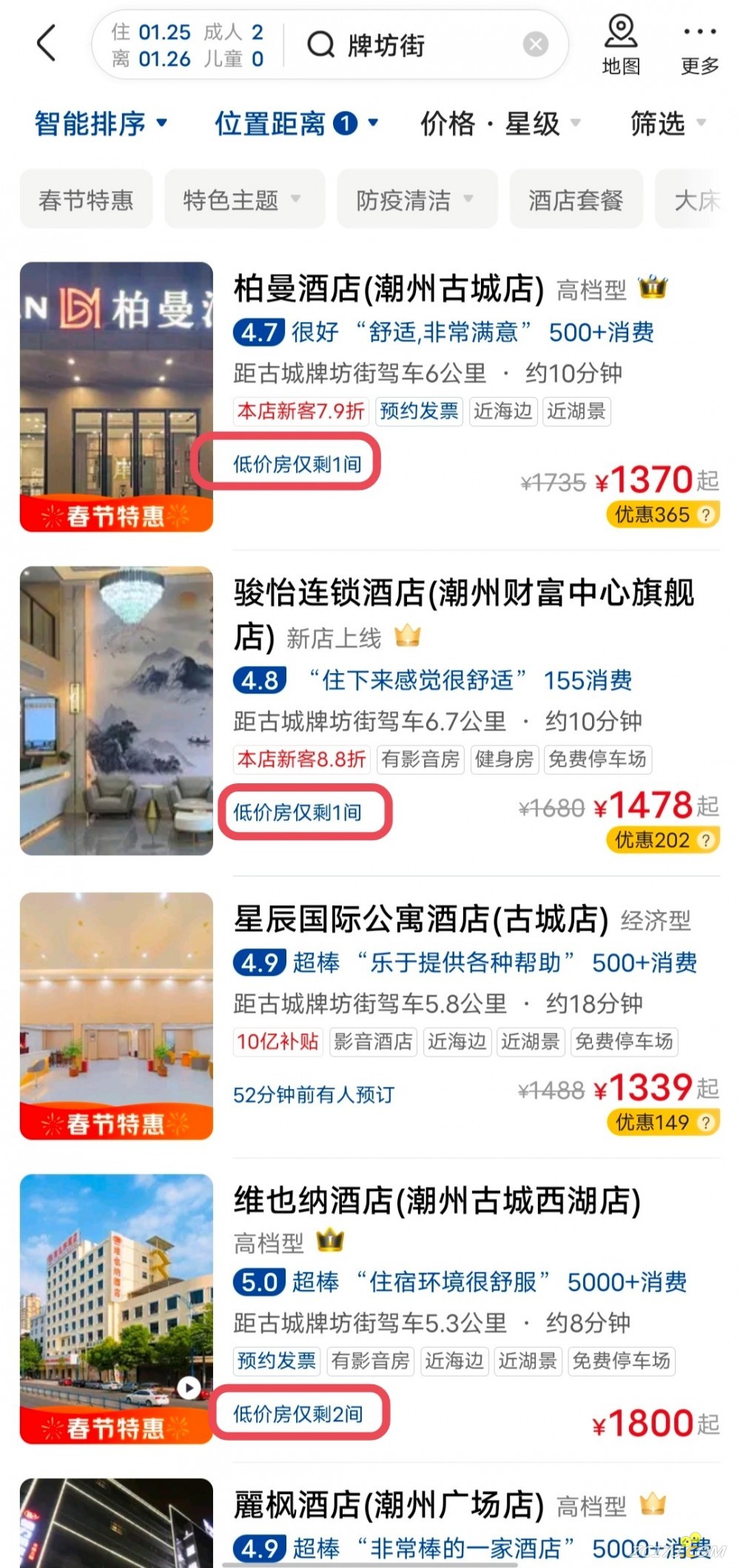The width and height of the screenshot is (740, 1568).
Task: Clear the 牌坊街 search keyword
Action: pyautogui.click(x=535, y=45)
